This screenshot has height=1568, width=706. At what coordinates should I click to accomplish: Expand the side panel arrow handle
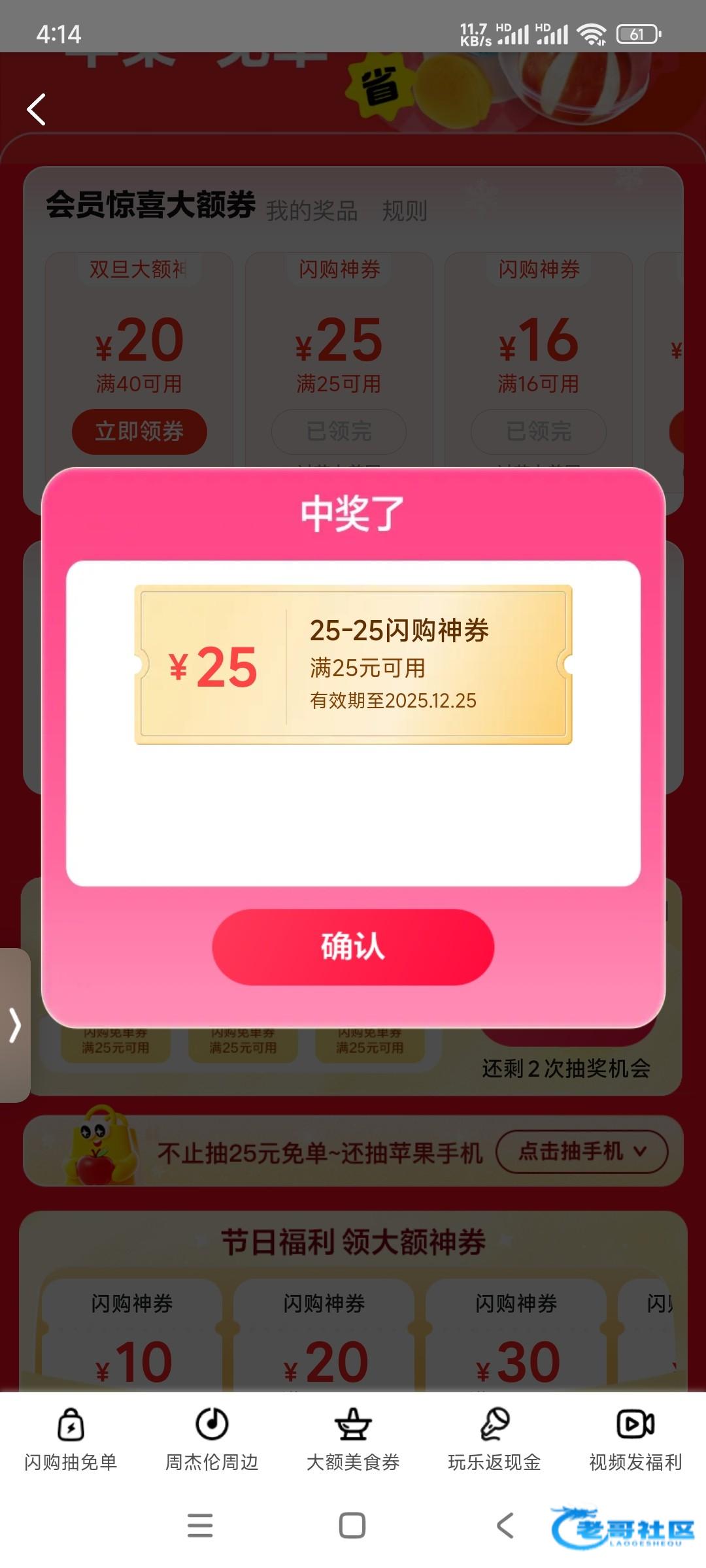tap(14, 1024)
